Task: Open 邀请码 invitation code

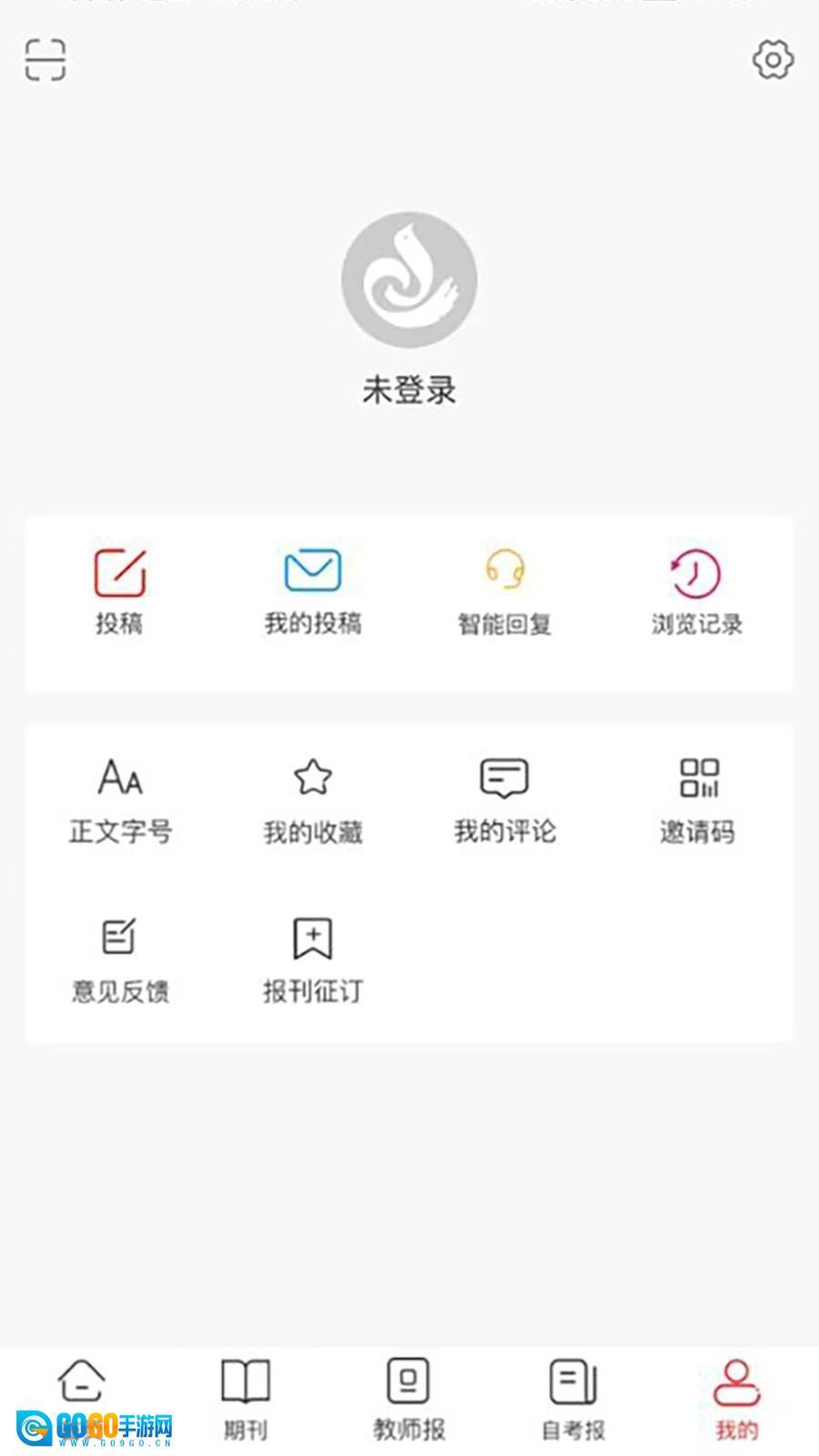Action: click(698, 799)
